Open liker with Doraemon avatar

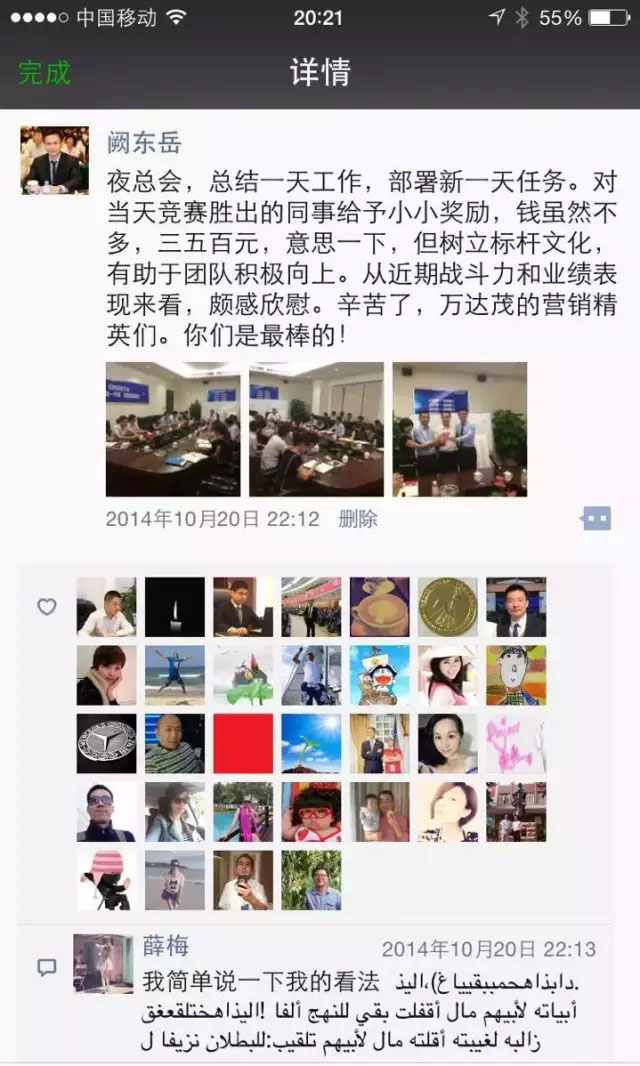(x=379, y=675)
